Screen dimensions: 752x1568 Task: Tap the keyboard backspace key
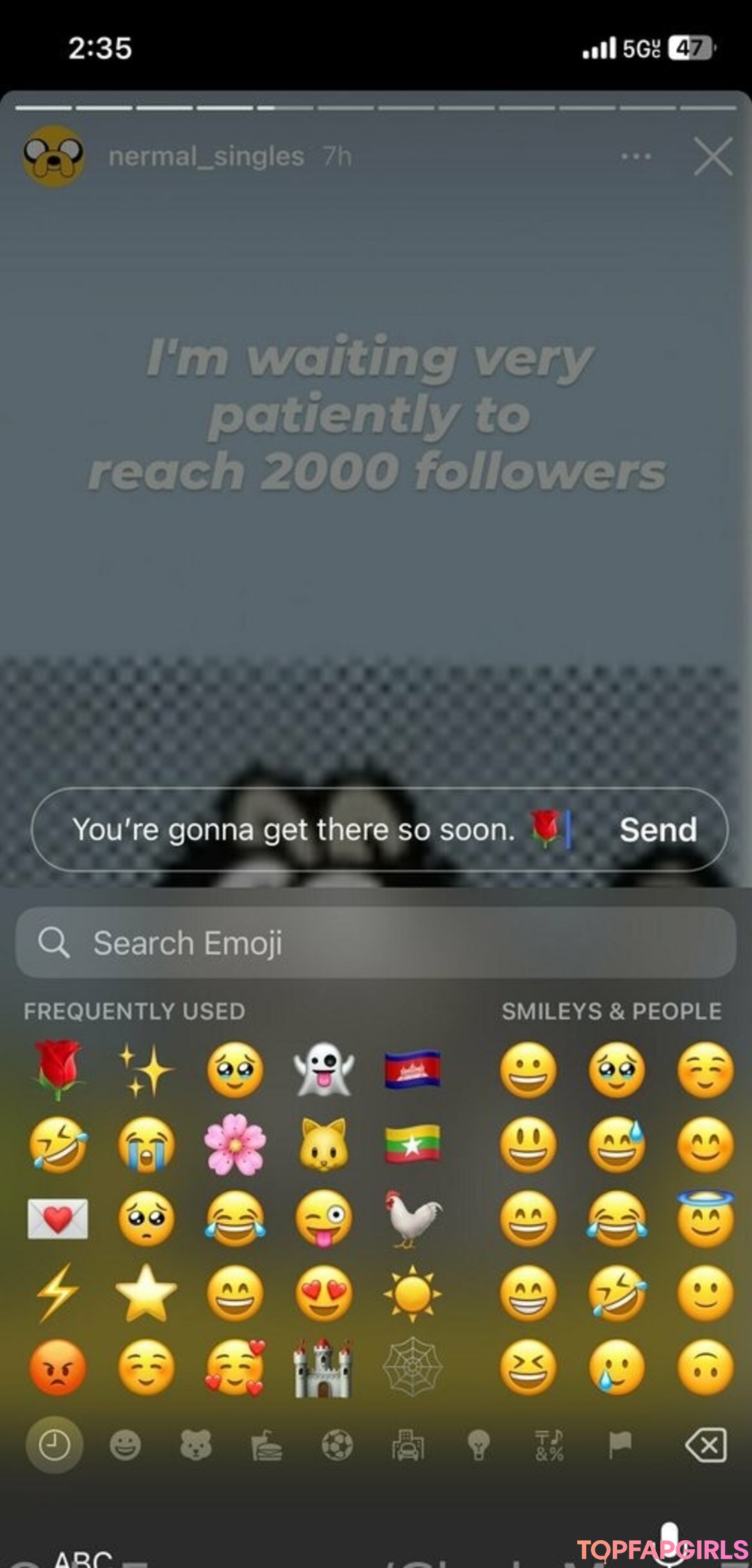[x=706, y=1445]
